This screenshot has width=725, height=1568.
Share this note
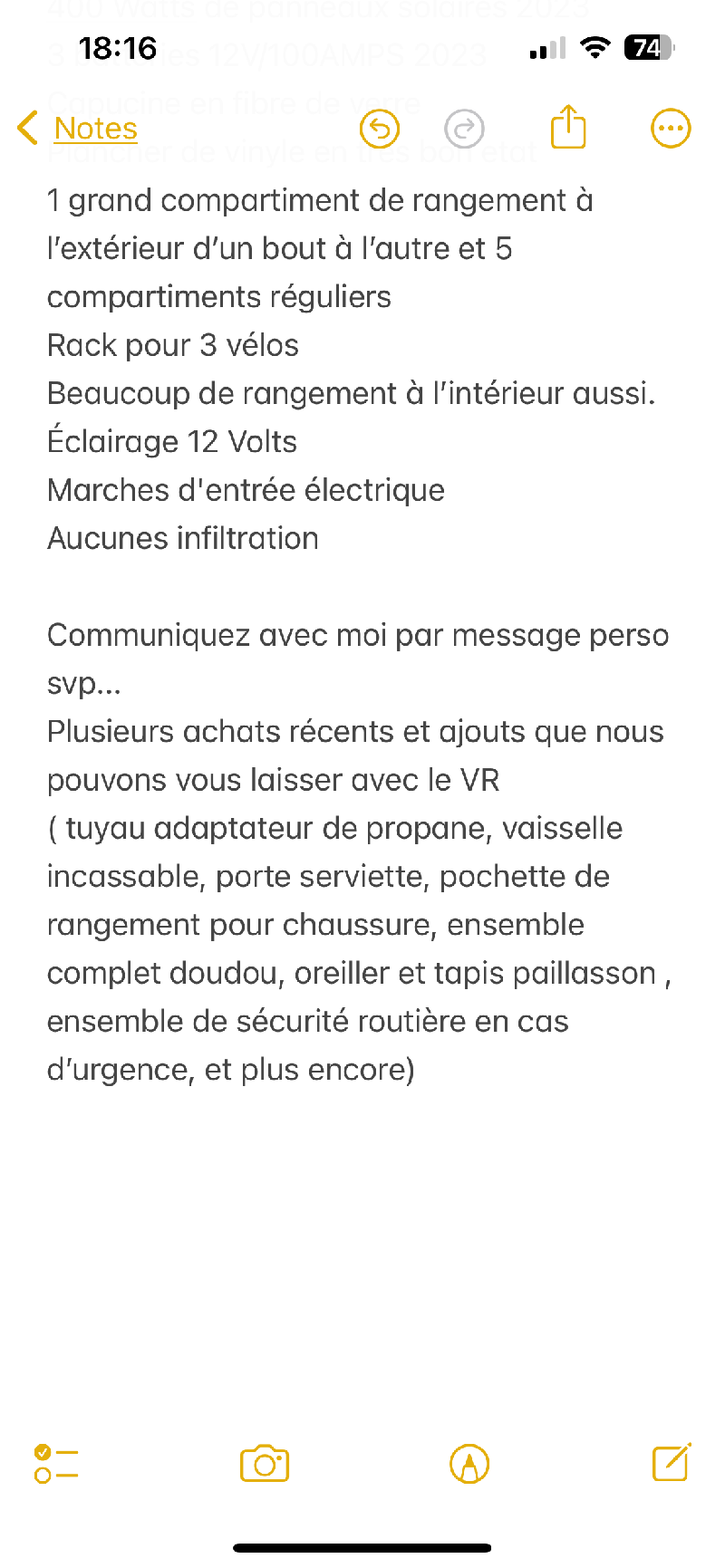[x=568, y=127]
